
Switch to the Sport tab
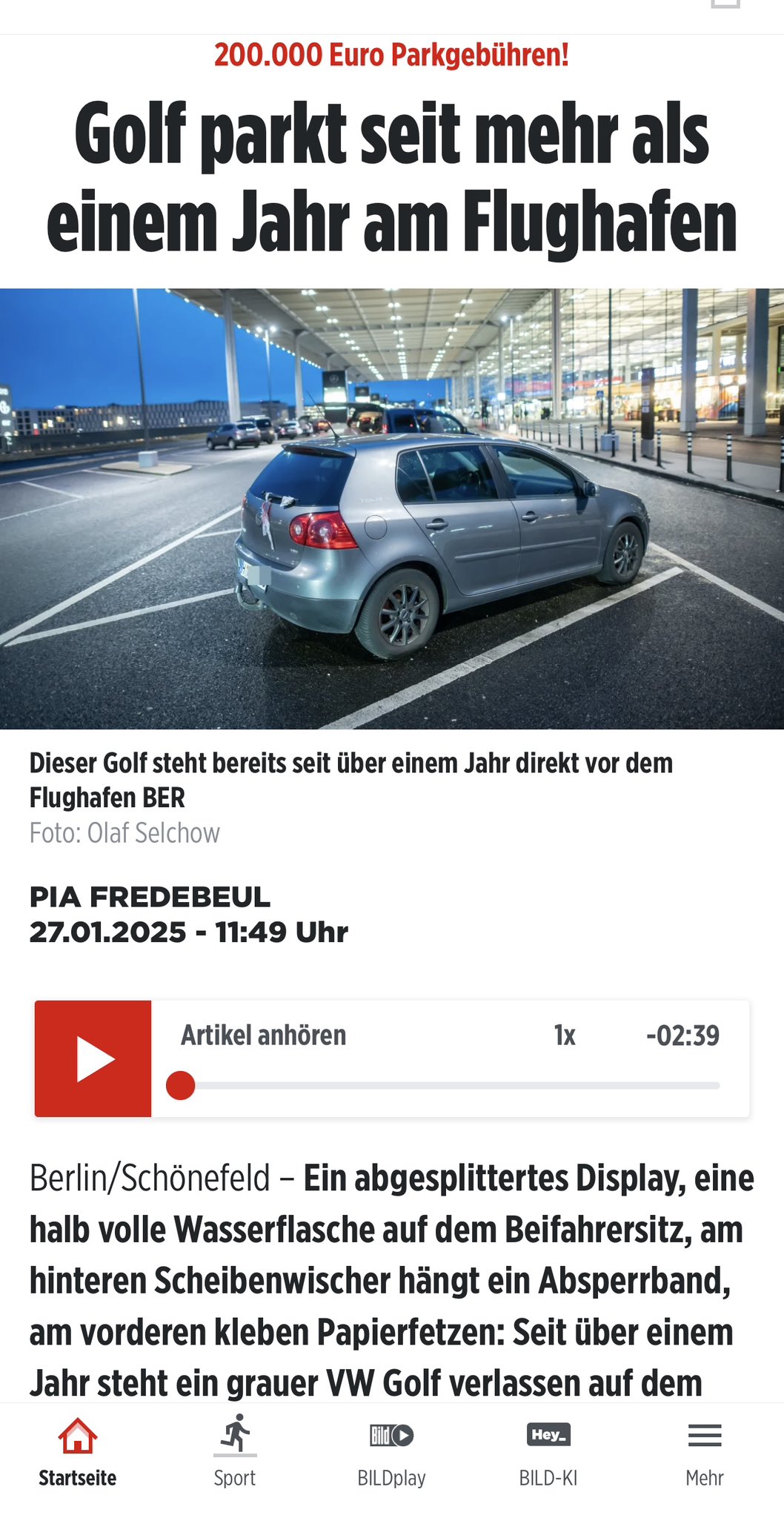pyautogui.click(x=235, y=1451)
